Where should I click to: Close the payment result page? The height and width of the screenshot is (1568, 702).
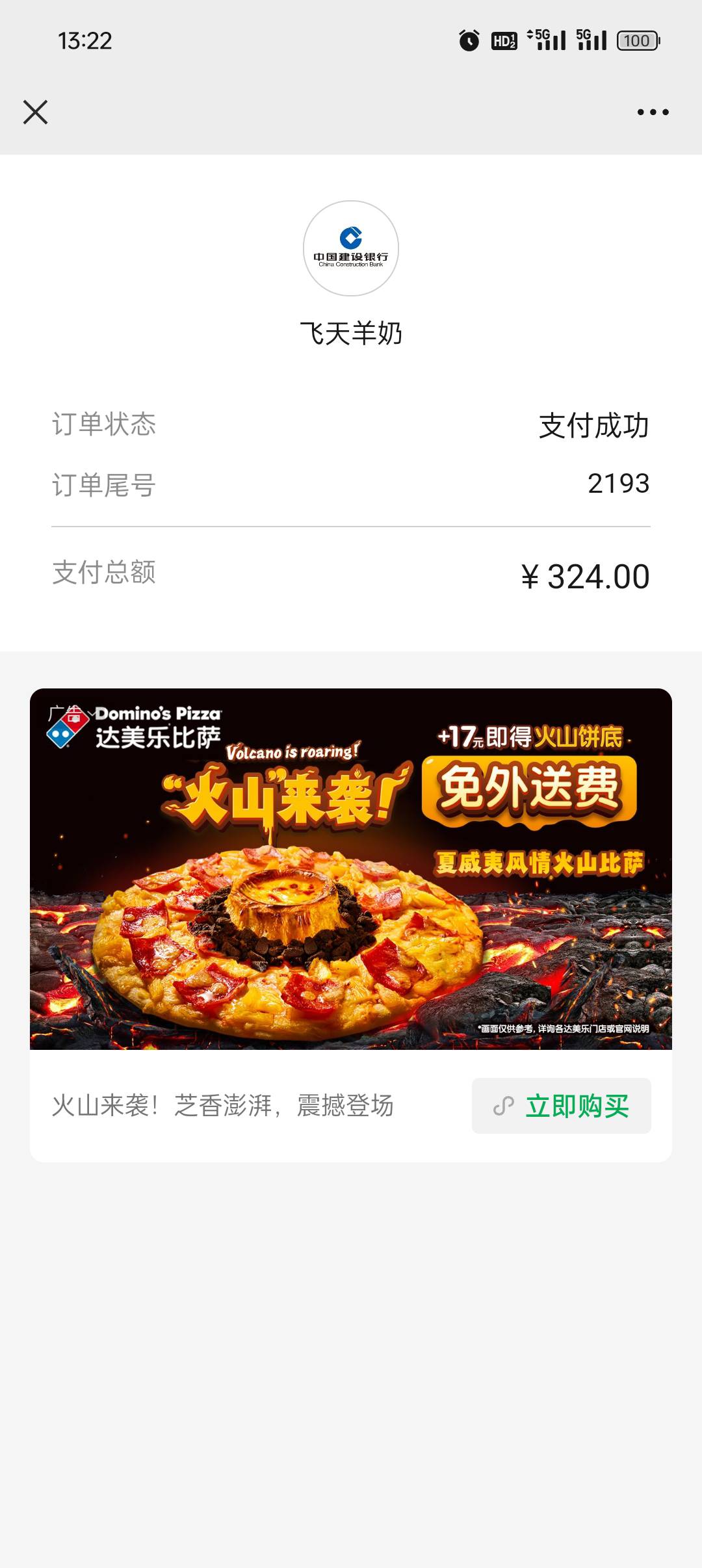36,112
